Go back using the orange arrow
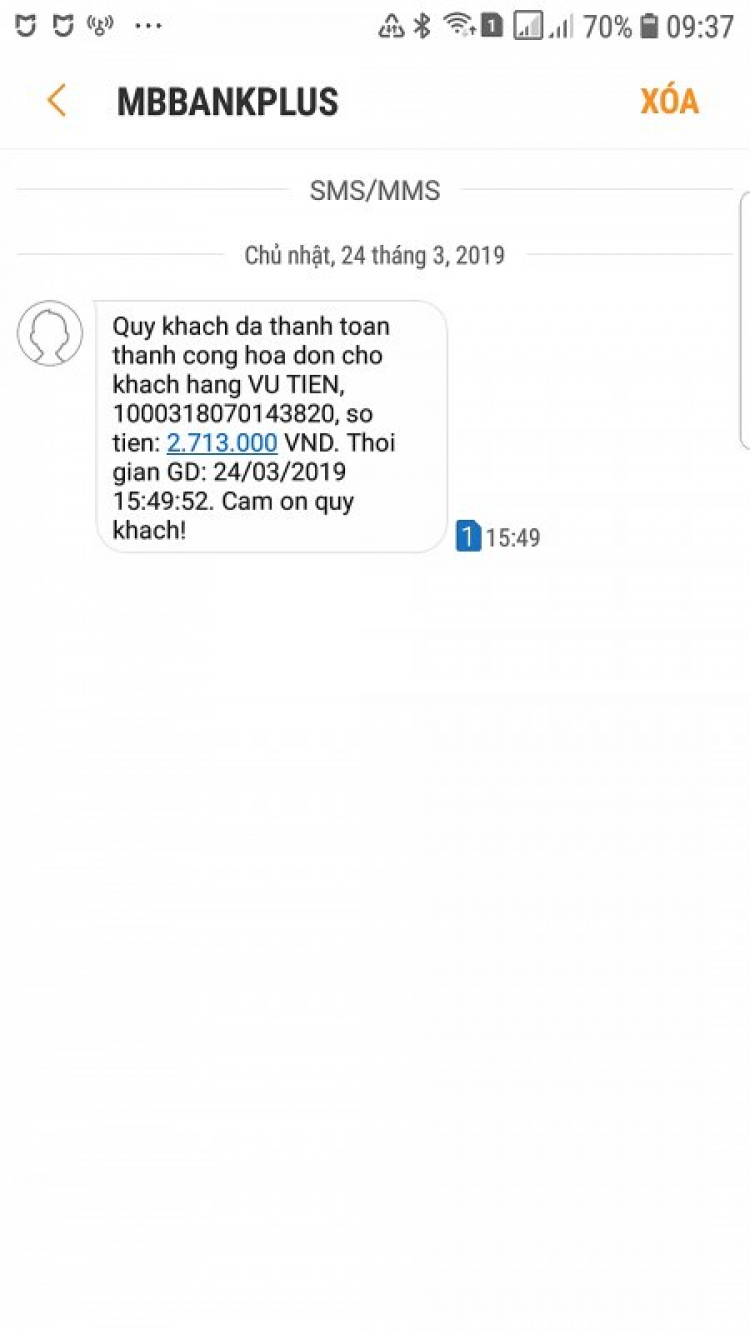 [57, 101]
